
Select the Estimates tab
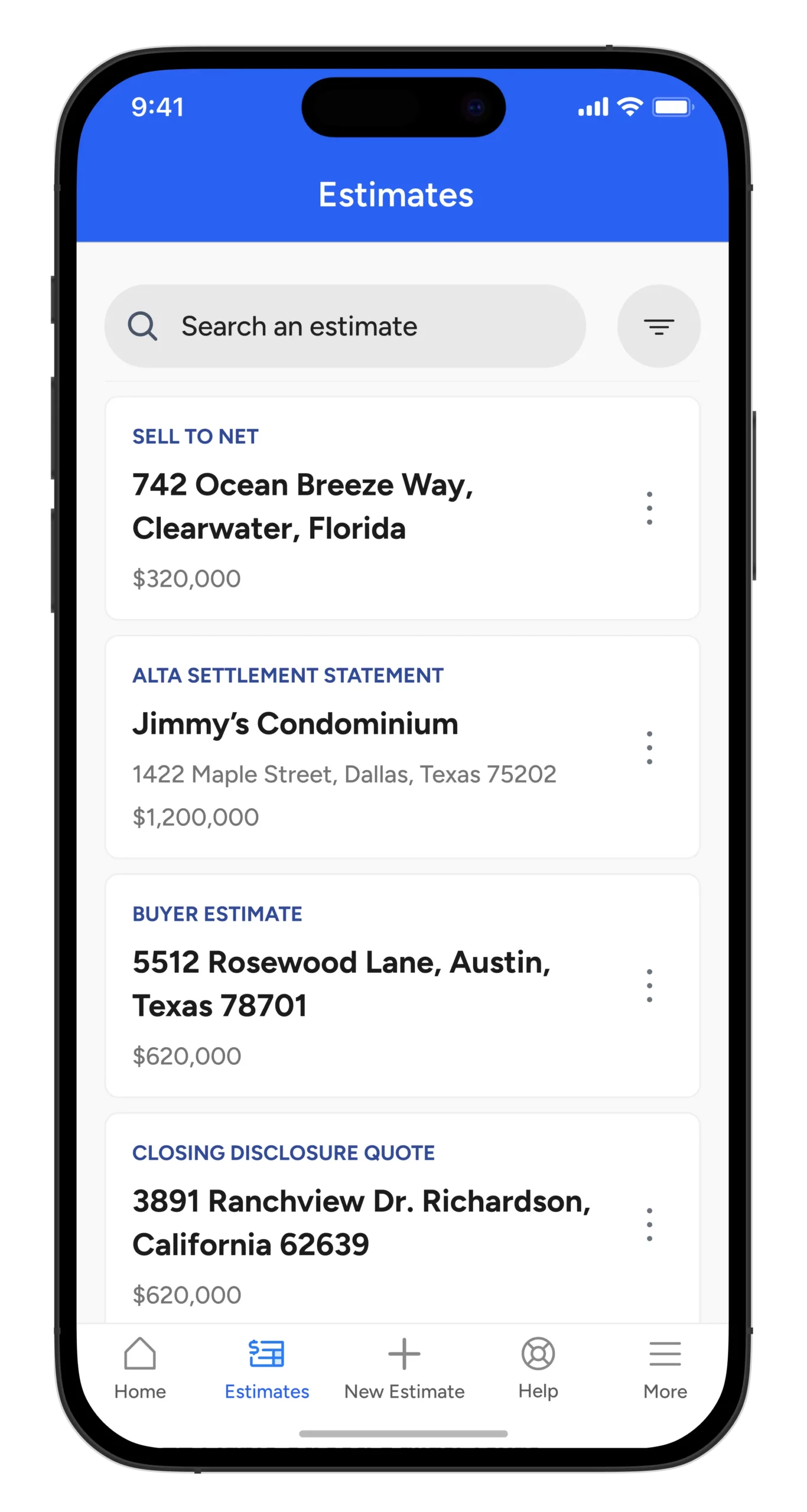[266, 1369]
